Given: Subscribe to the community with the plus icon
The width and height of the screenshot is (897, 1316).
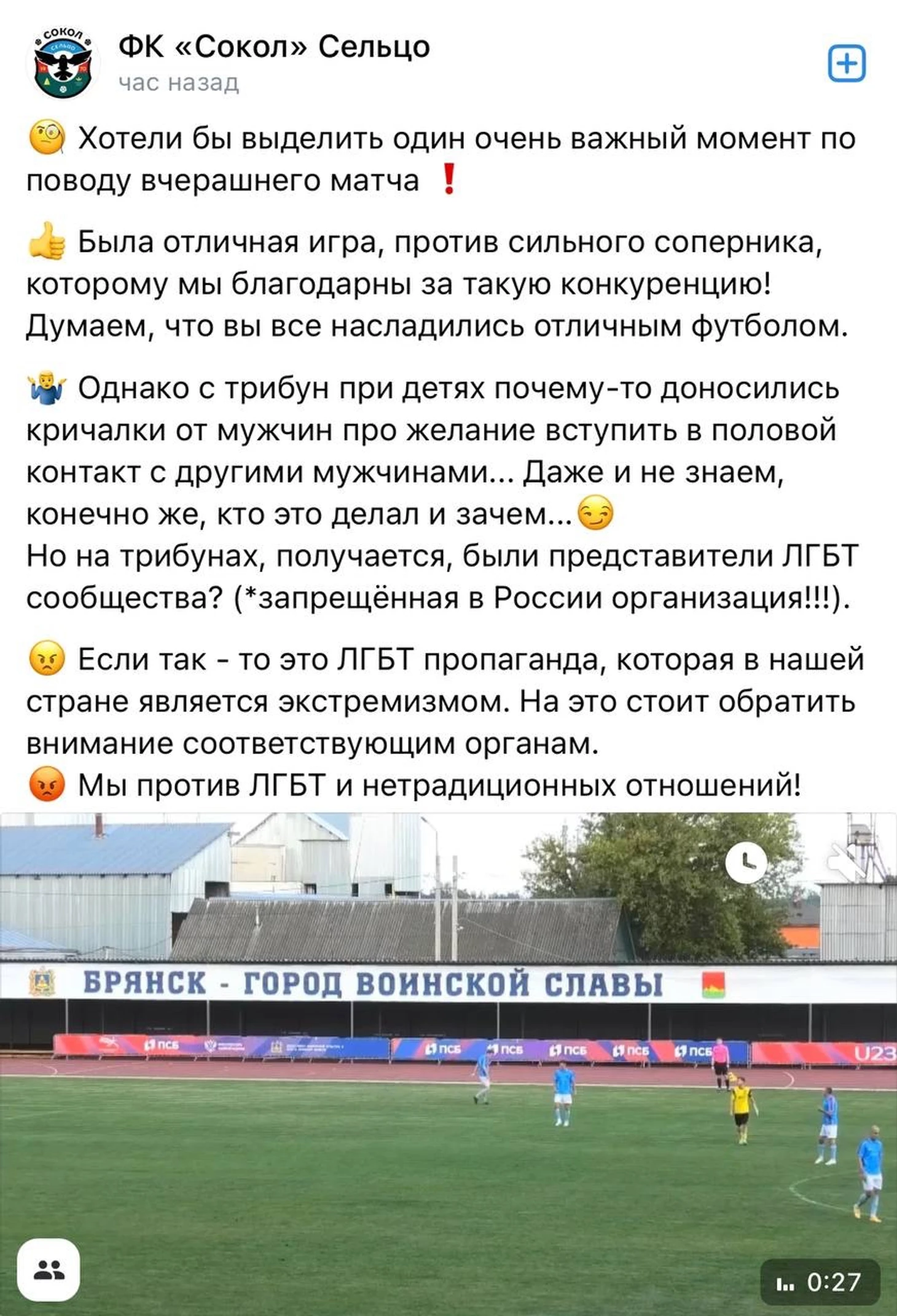Looking at the screenshot, I should click(847, 63).
